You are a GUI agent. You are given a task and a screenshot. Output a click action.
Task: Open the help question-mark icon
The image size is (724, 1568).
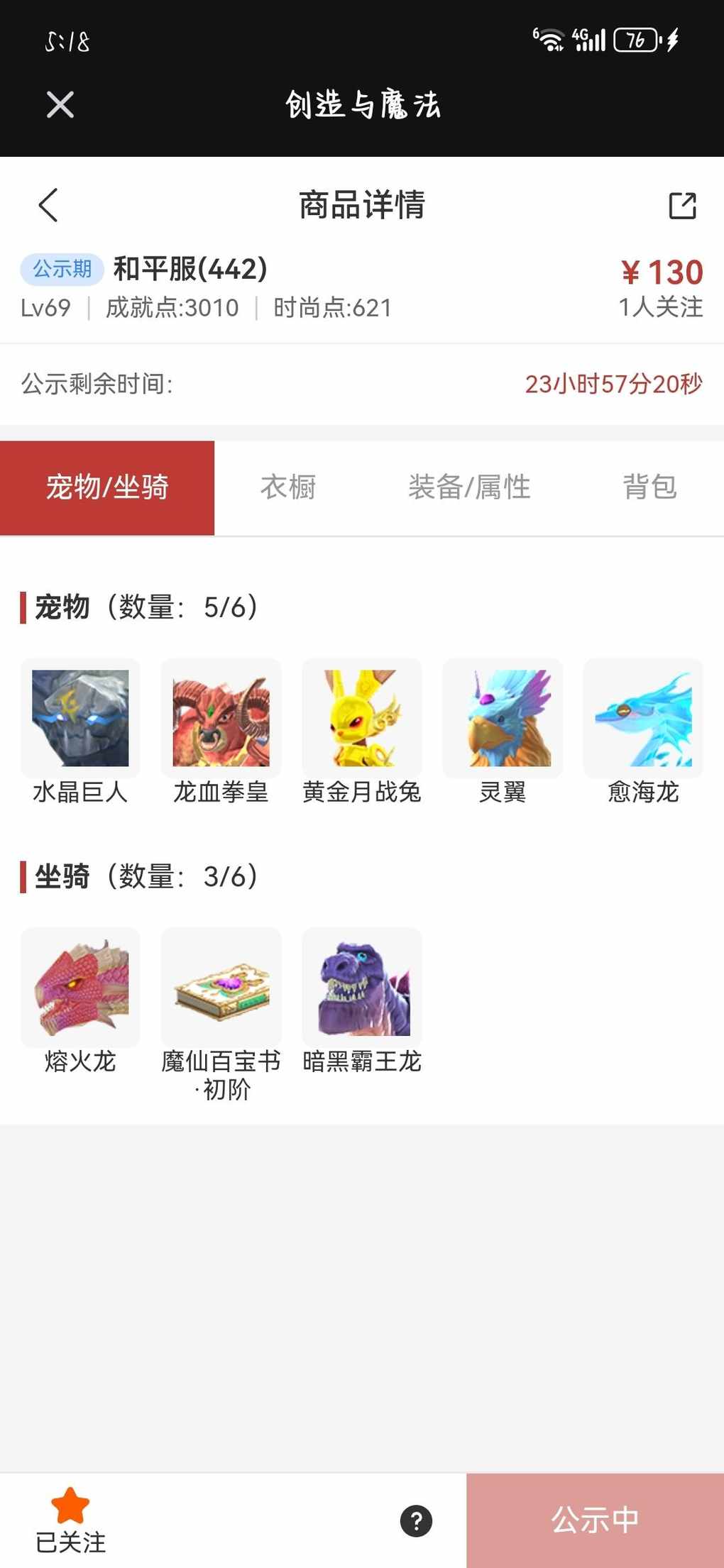click(x=416, y=1520)
